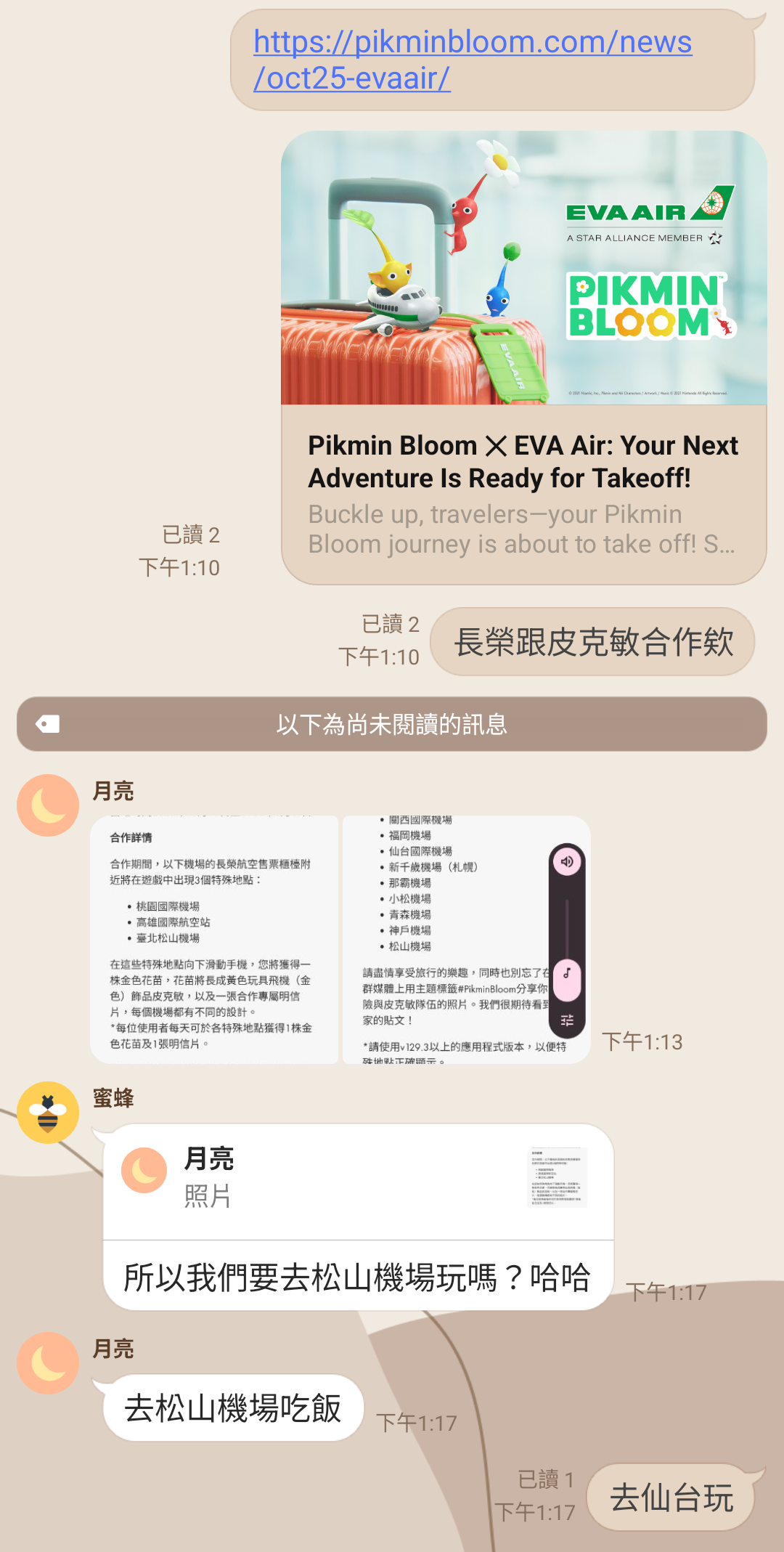View the 合作詳情 photo sent by 月亮
The height and width of the screenshot is (1552, 784).
(214, 939)
